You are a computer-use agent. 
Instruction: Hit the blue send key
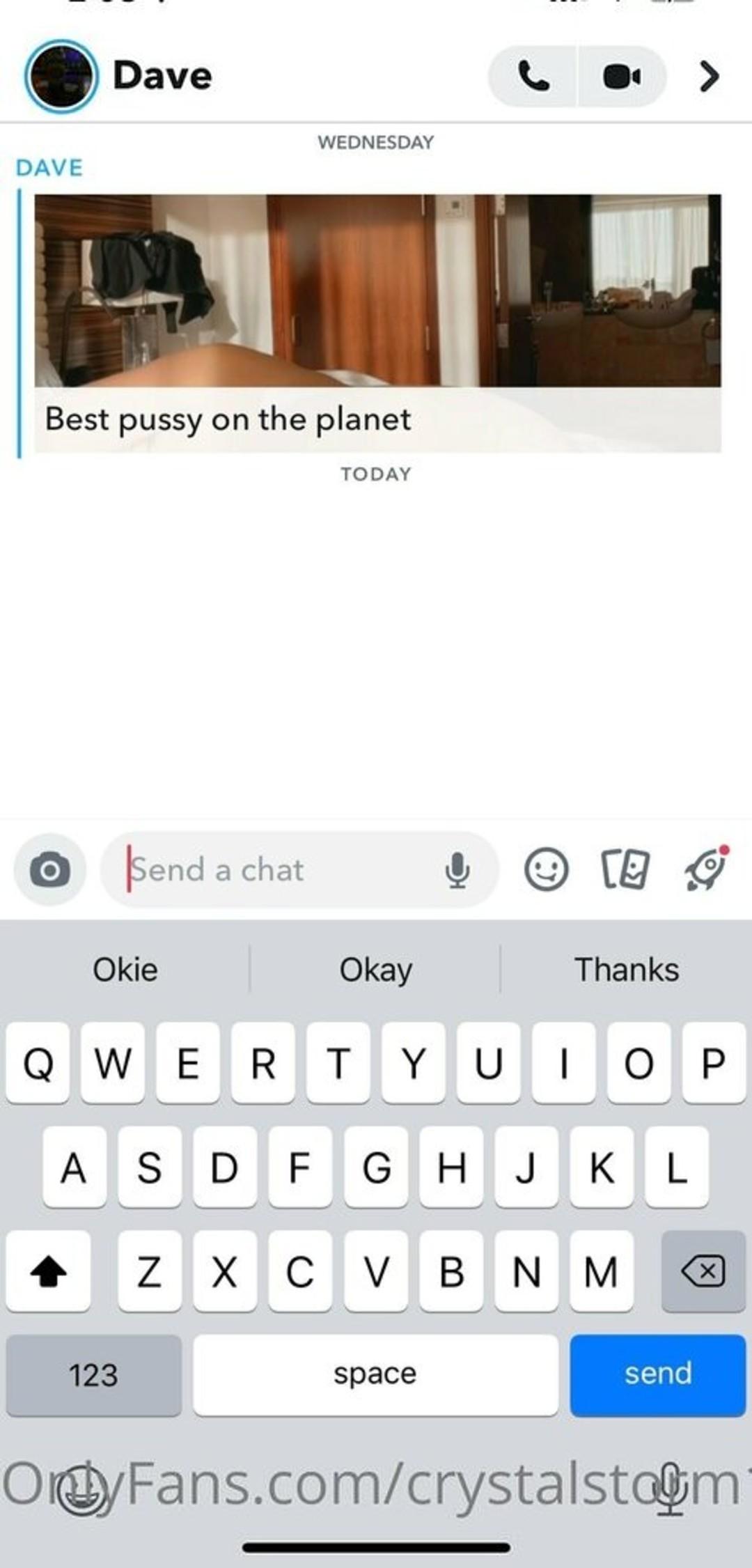(x=657, y=1374)
